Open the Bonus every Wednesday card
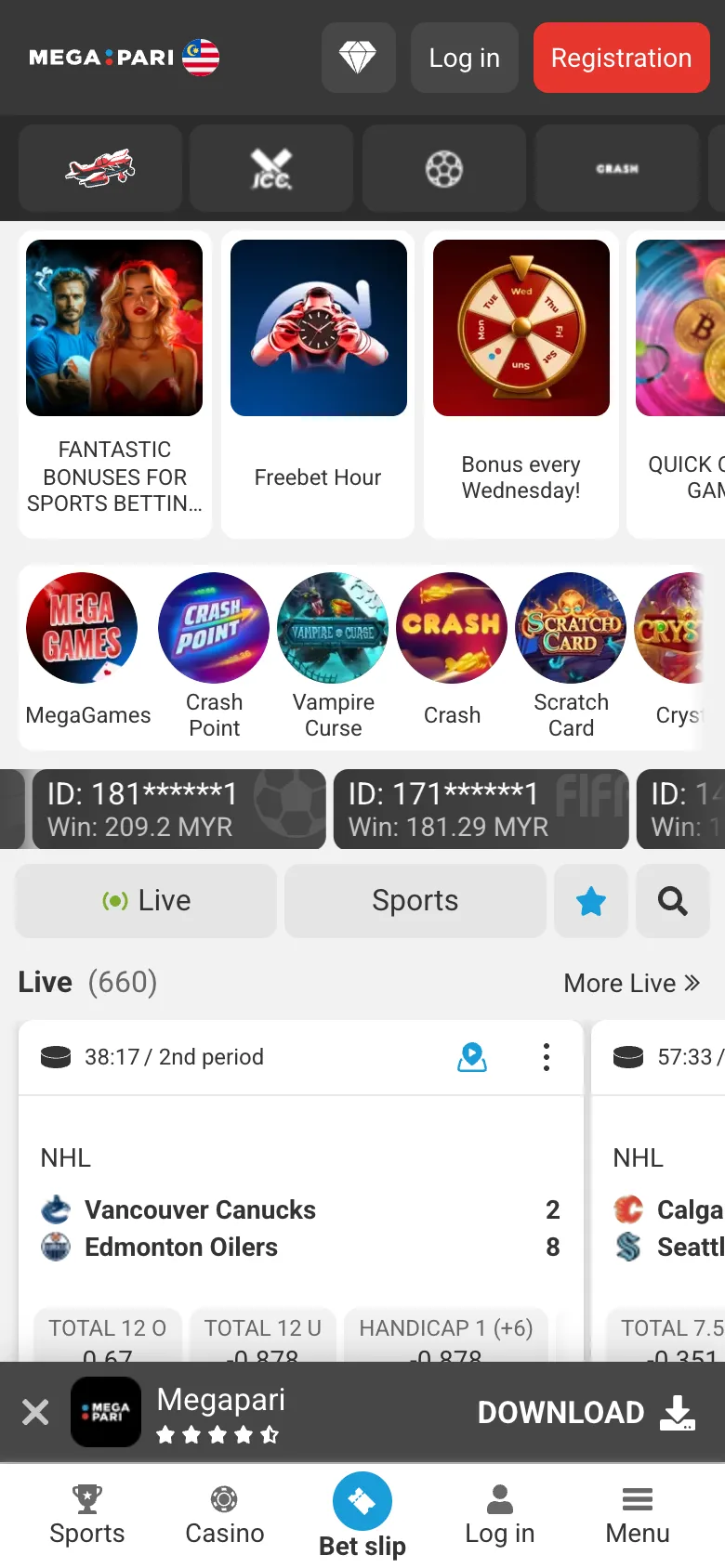Image resolution: width=725 pixels, height=1568 pixels. pos(521,385)
